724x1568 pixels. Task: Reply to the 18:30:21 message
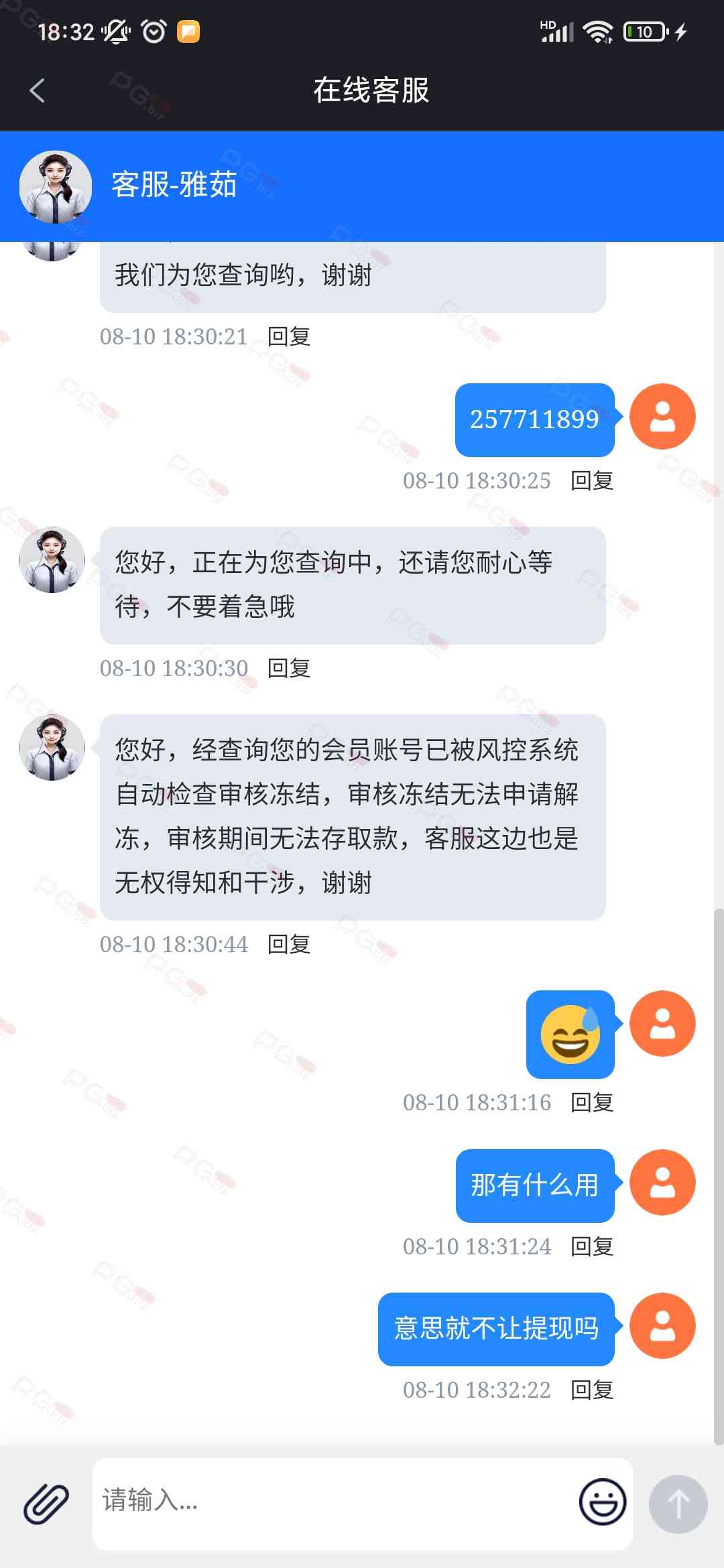tap(289, 336)
